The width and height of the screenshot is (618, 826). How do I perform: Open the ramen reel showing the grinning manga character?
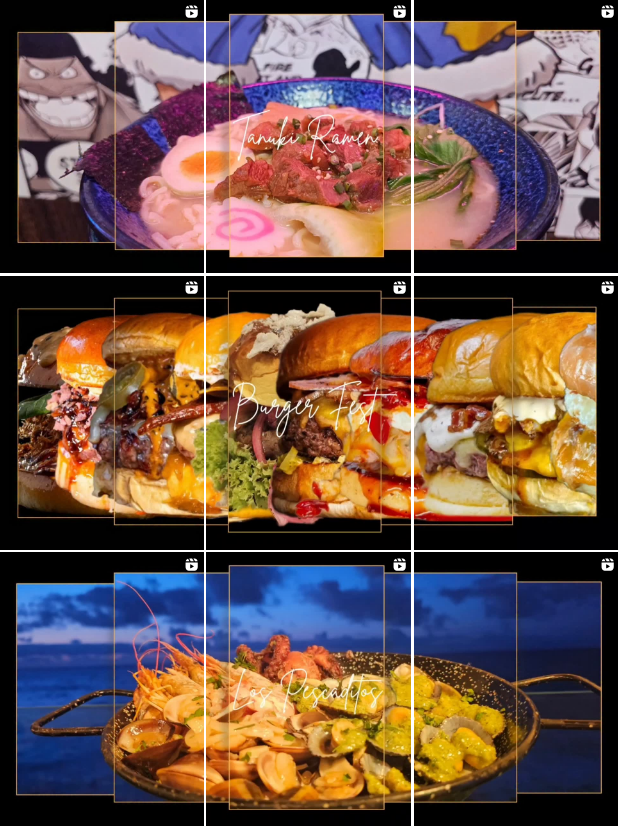pyautogui.click(x=102, y=137)
